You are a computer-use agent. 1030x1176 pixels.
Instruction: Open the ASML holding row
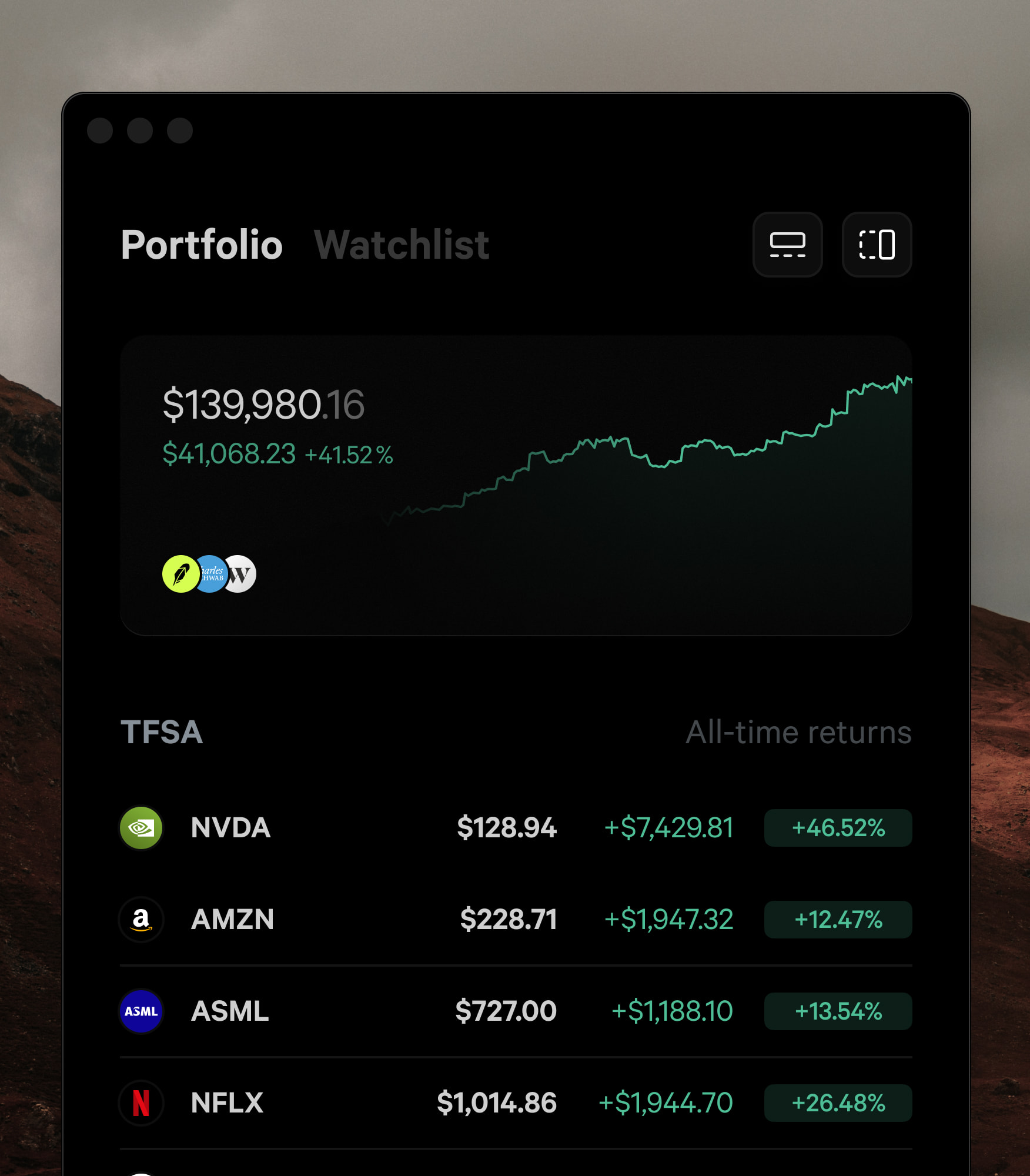pos(412,1011)
